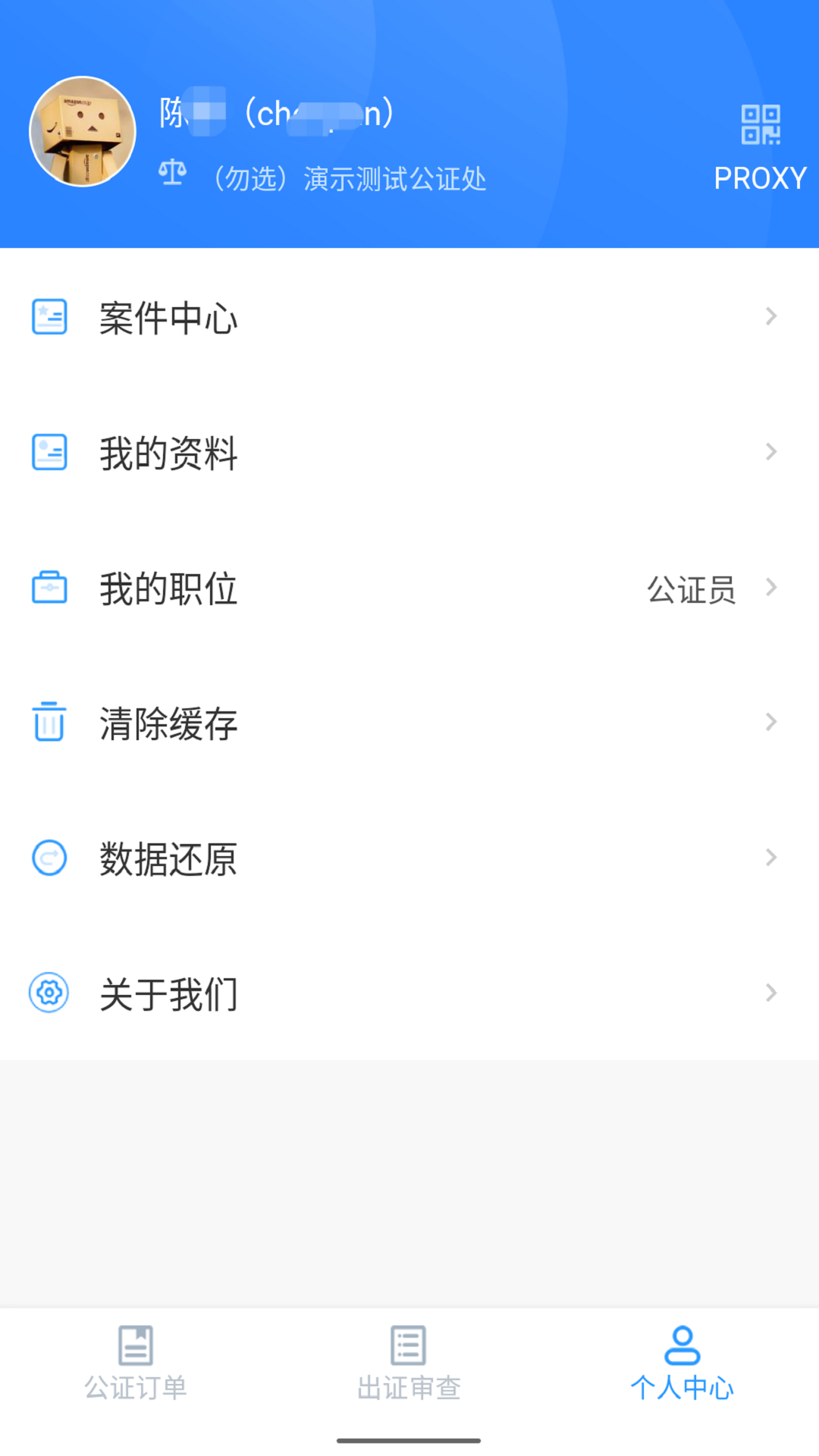Open 我的职位 row
Image resolution: width=819 pixels, height=1456 pixels.
[409, 588]
